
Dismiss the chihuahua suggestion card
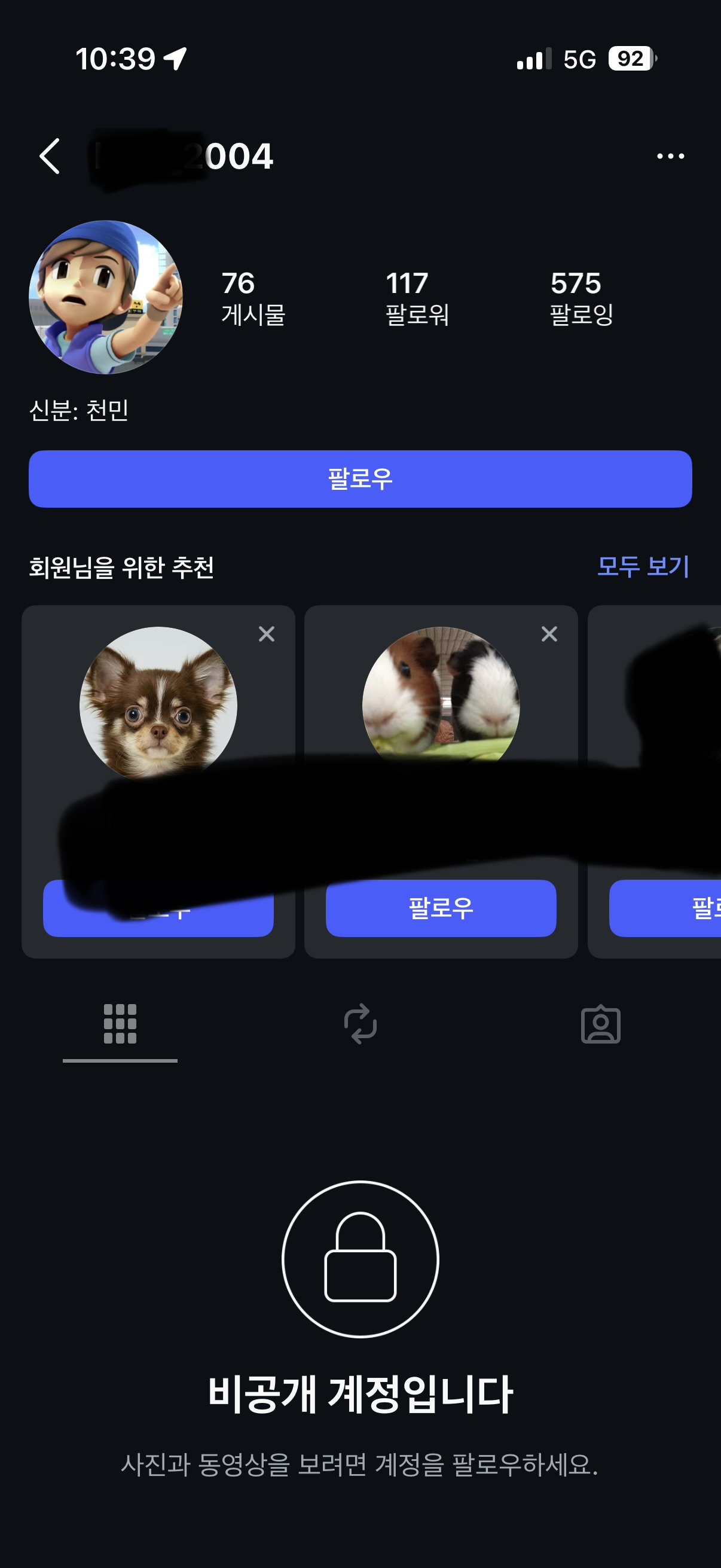[x=267, y=634]
